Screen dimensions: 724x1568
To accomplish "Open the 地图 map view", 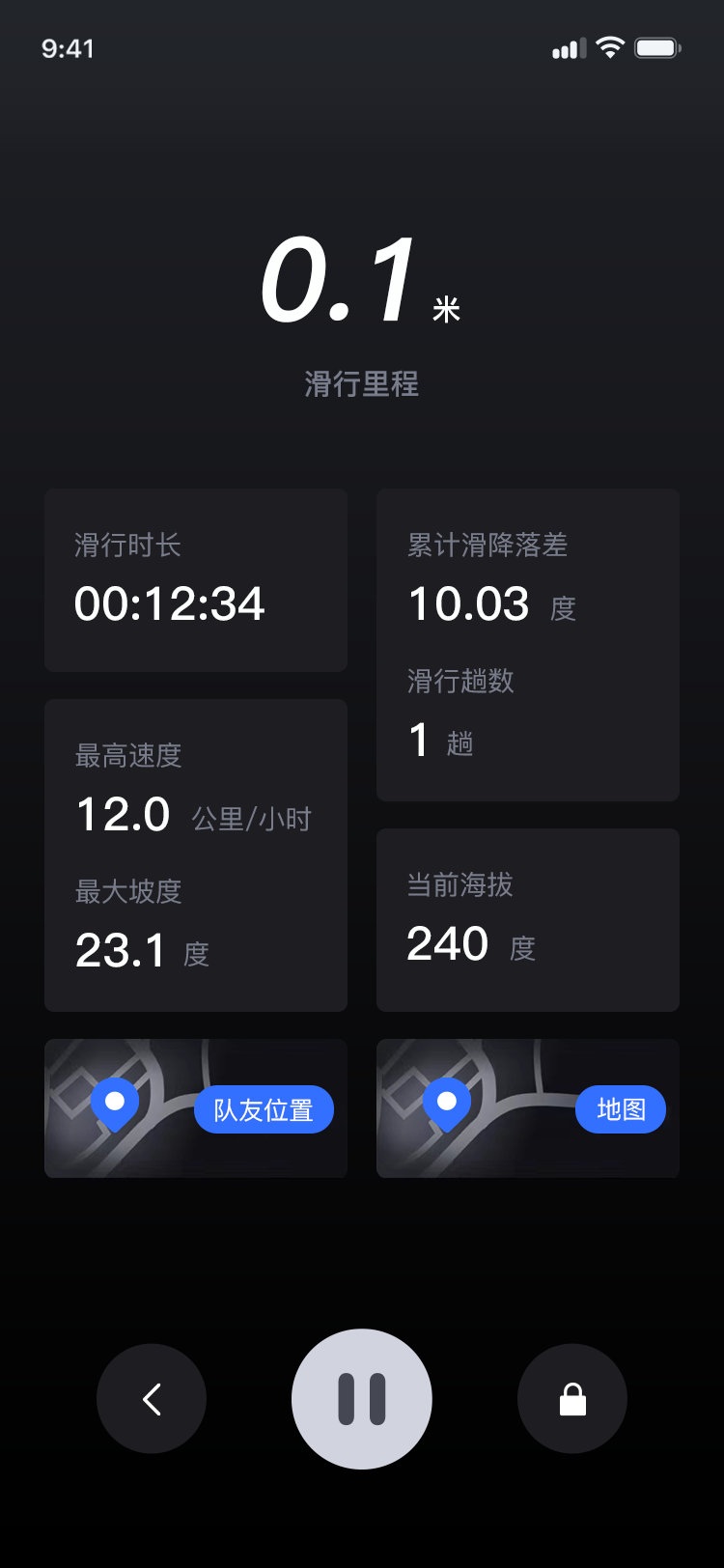I will (x=620, y=1109).
